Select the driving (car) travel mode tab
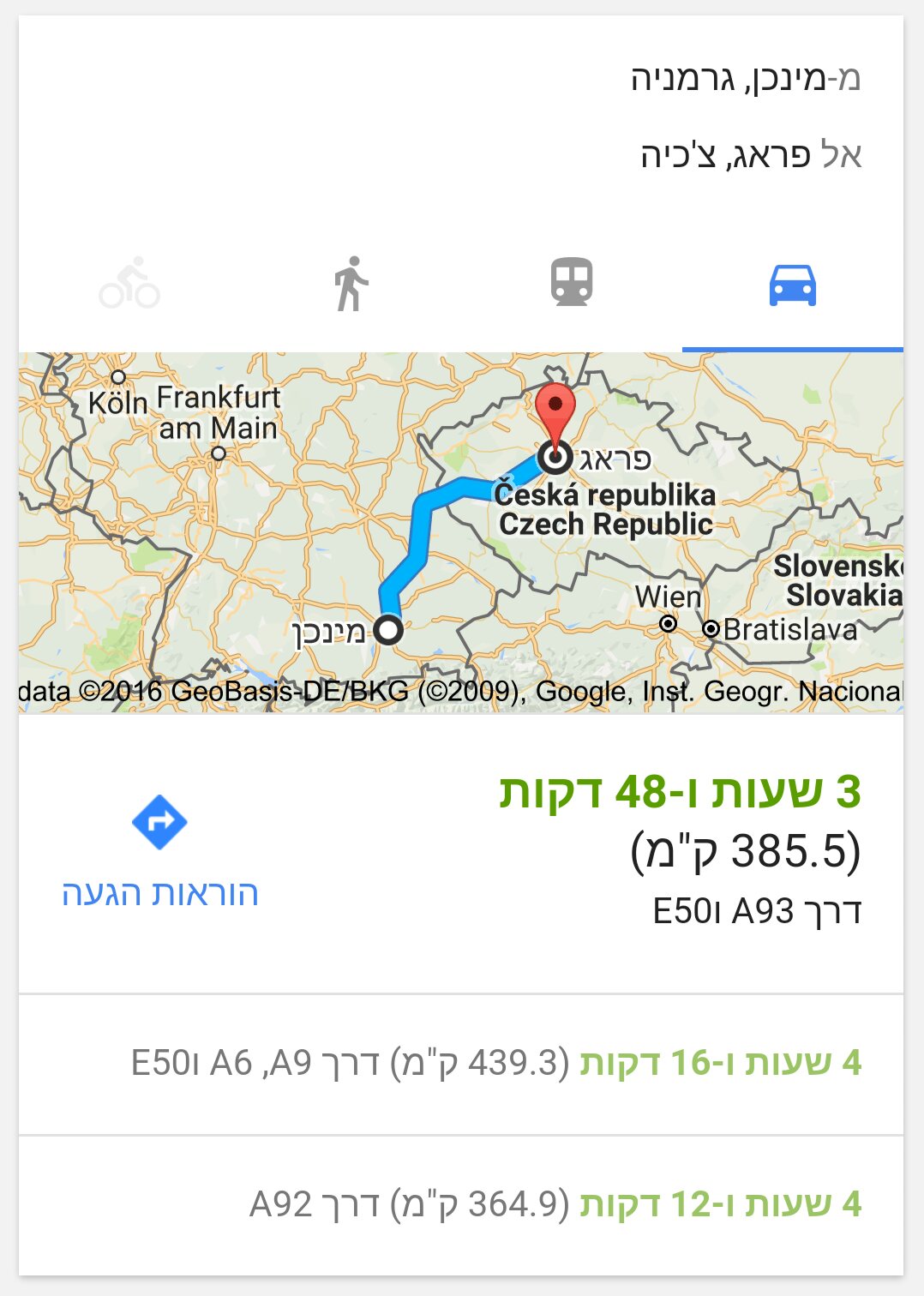 (792, 285)
